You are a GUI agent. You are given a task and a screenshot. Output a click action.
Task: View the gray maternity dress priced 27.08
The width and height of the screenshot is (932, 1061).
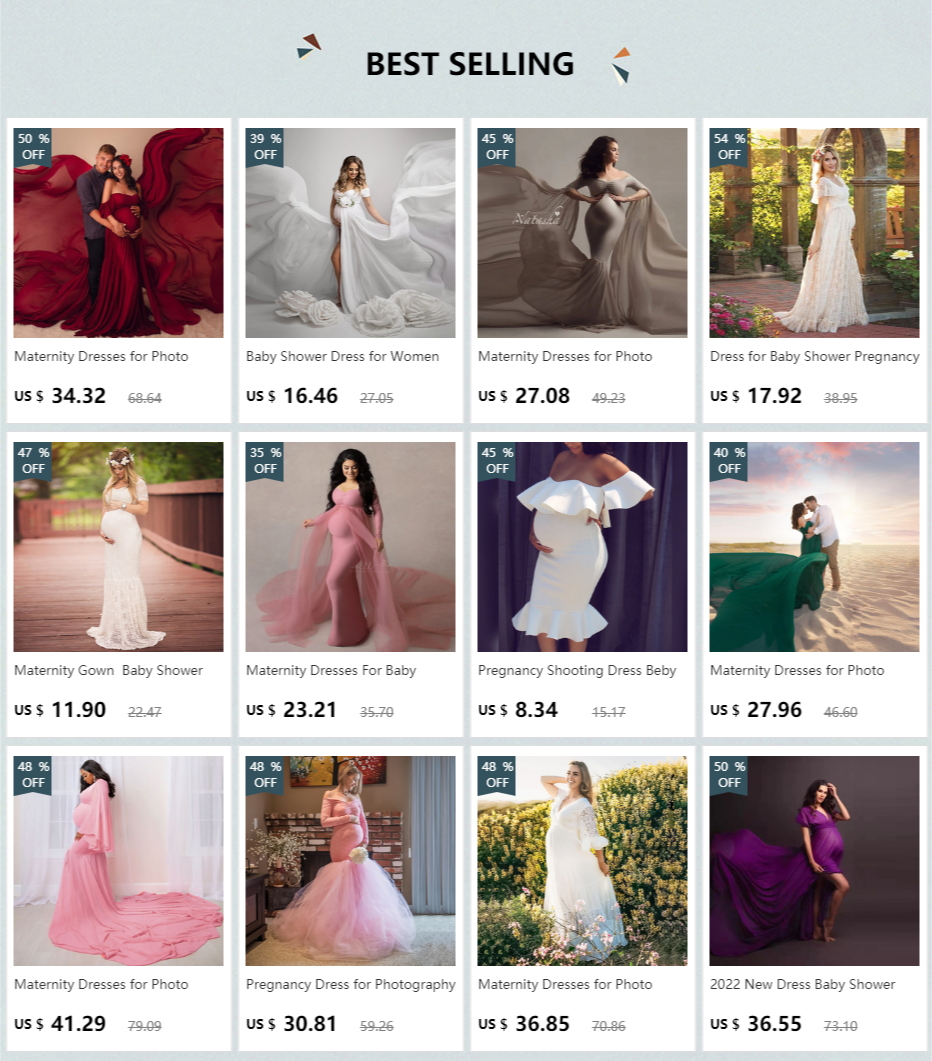pyautogui.click(x=583, y=271)
